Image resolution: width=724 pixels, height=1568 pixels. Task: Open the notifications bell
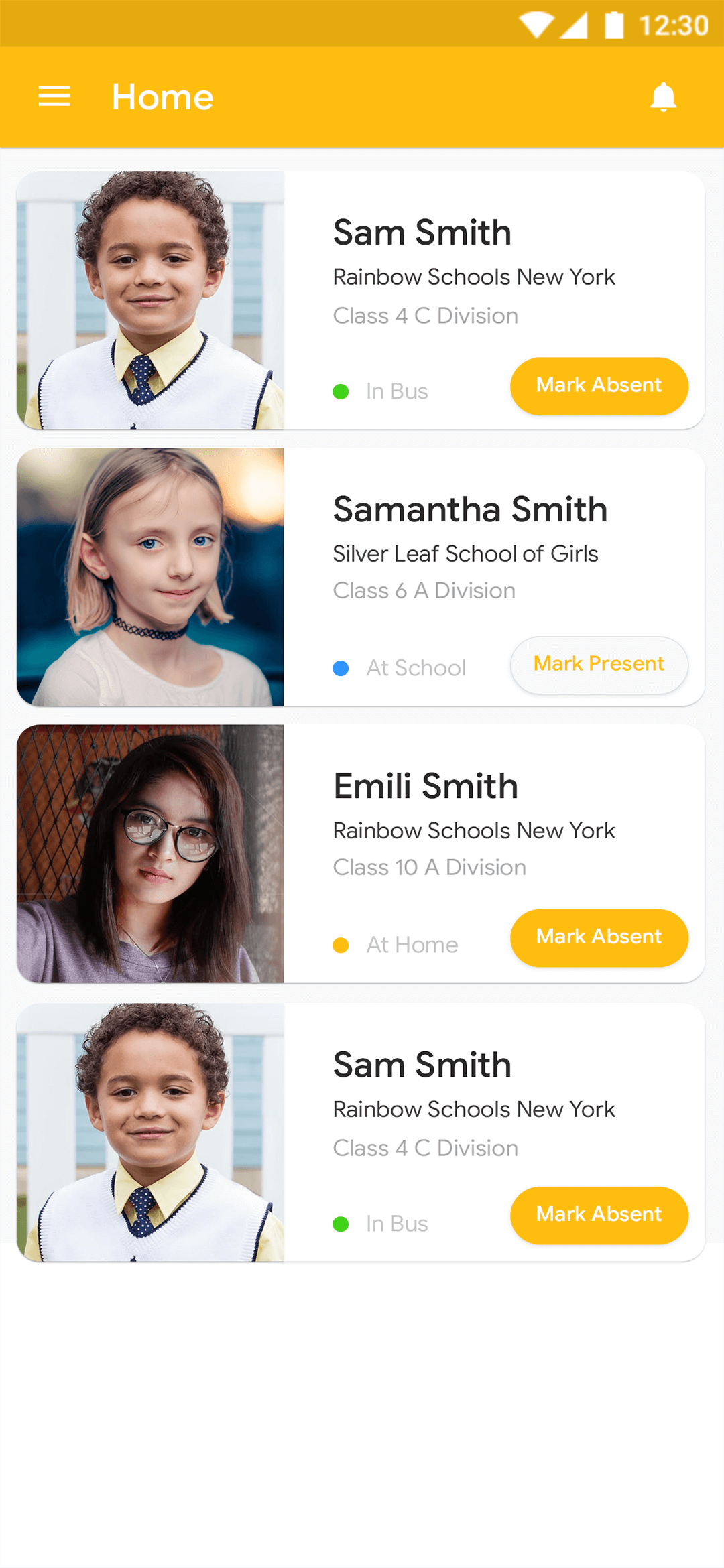[663, 96]
